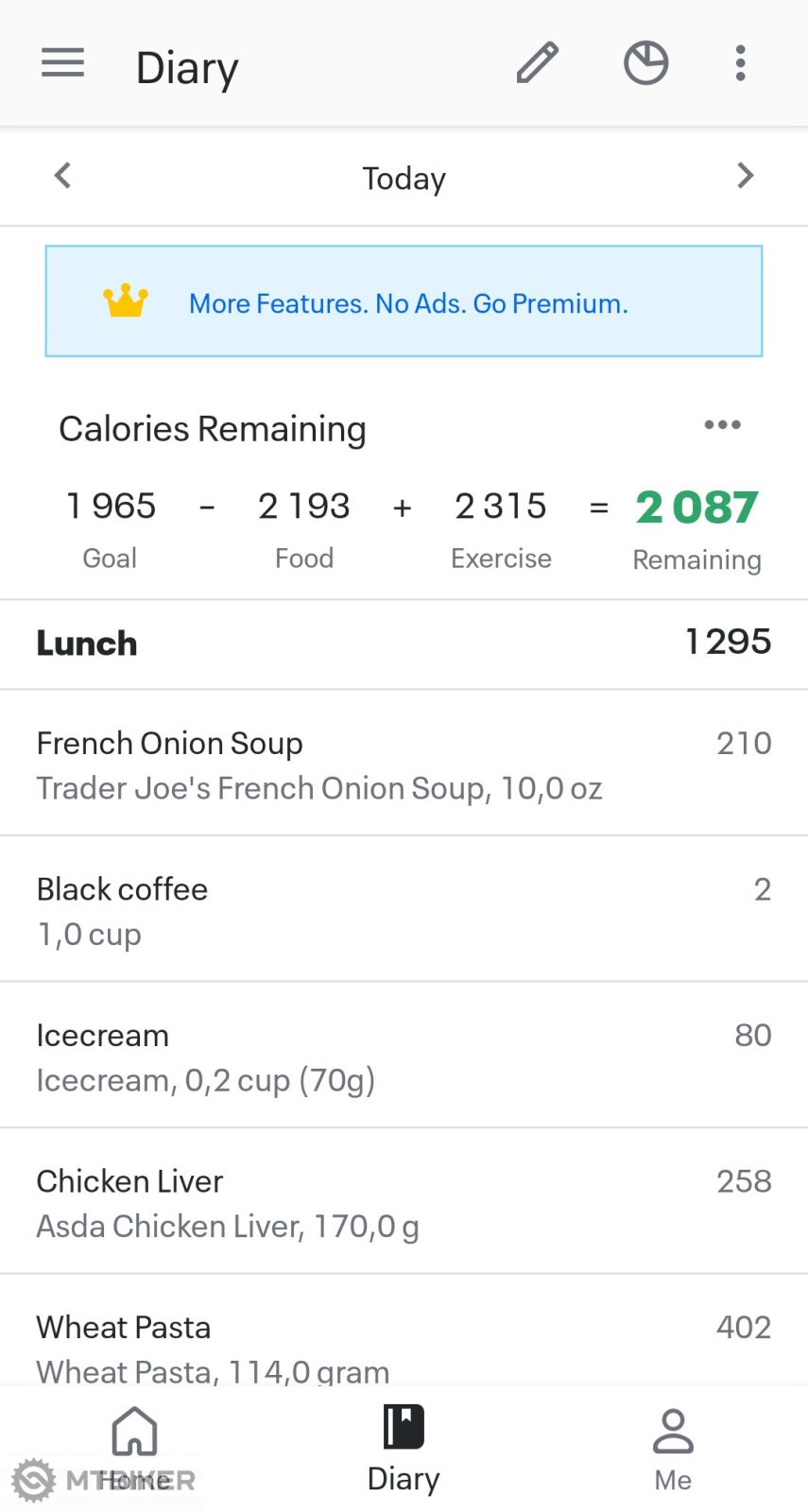Open the nutrition pie chart view
Screen dimensions: 808x1512
(645, 62)
